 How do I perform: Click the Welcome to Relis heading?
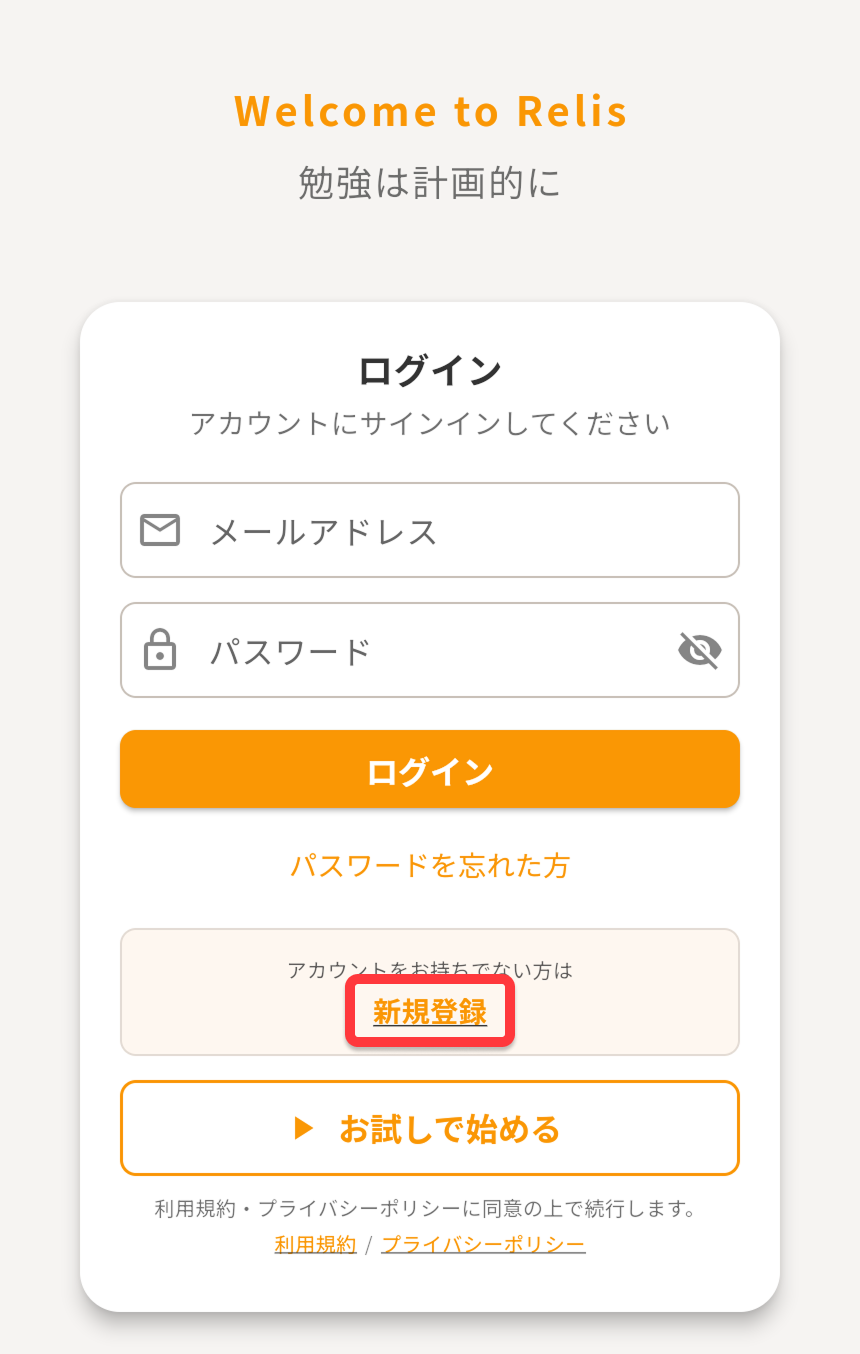tap(429, 110)
